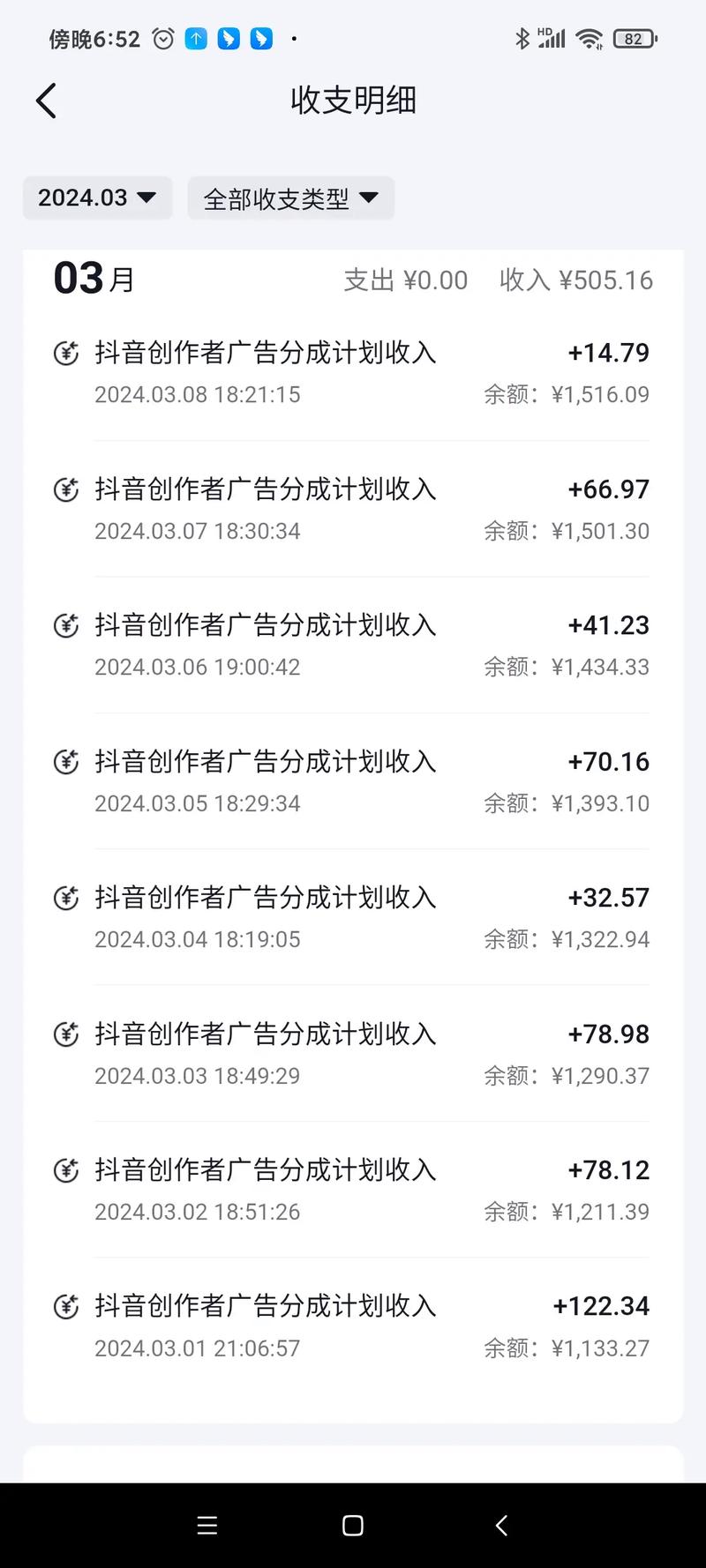Tap the back key in navigation bar
The image size is (706, 1568).
tap(500, 1525)
